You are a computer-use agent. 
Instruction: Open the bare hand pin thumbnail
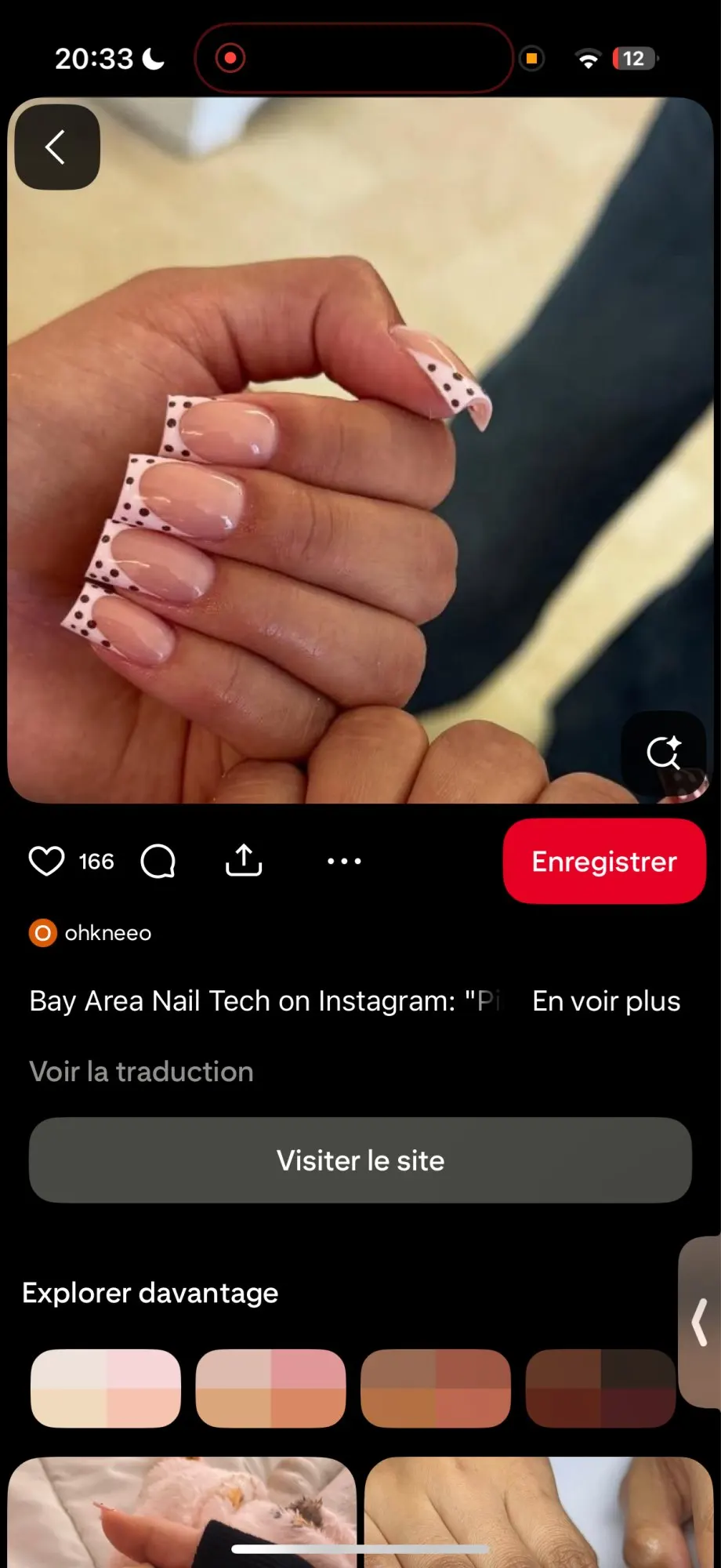pyautogui.click(x=539, y=1512)
